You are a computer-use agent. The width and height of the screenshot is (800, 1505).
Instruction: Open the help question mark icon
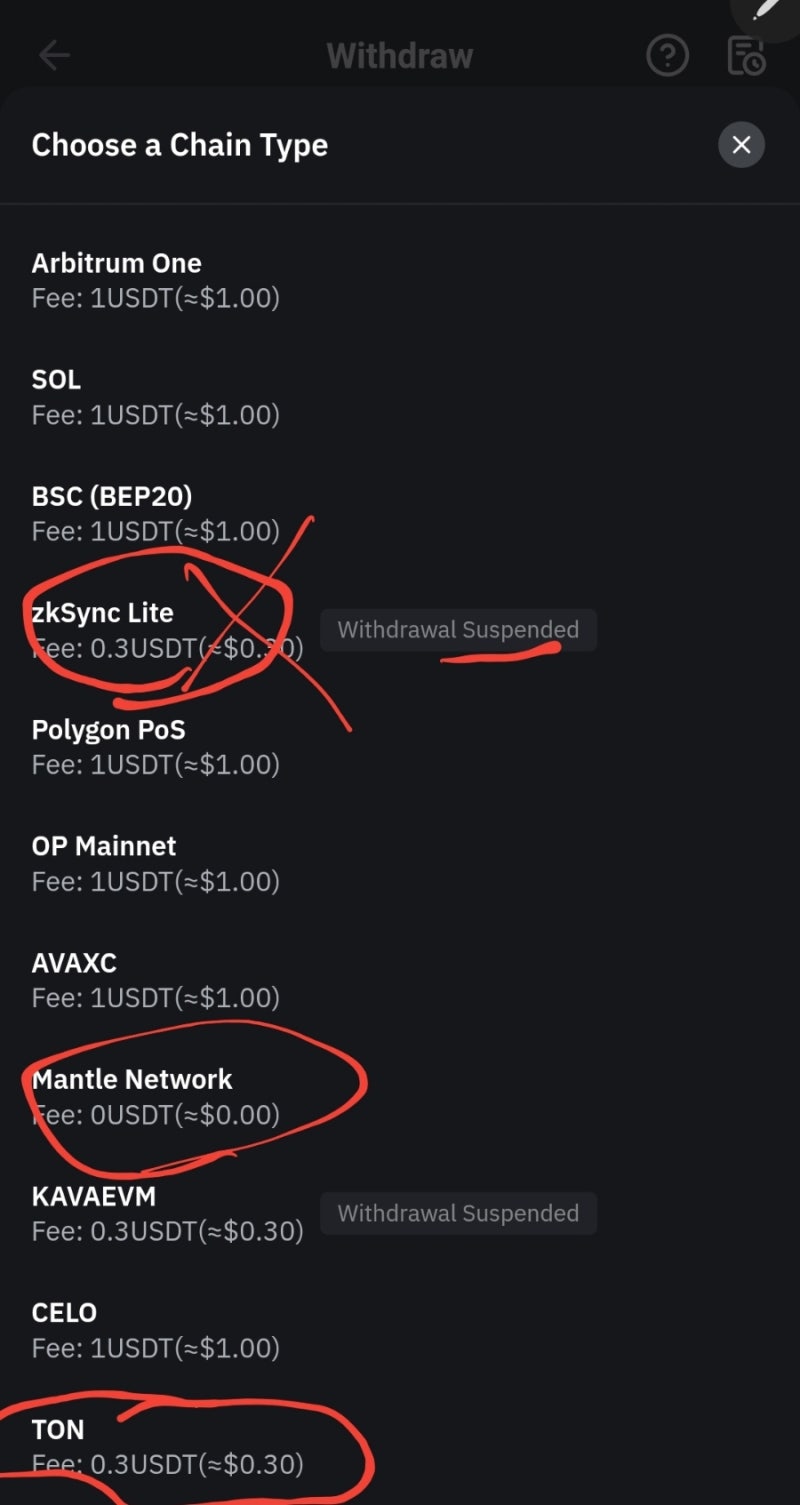click(667, 55)
